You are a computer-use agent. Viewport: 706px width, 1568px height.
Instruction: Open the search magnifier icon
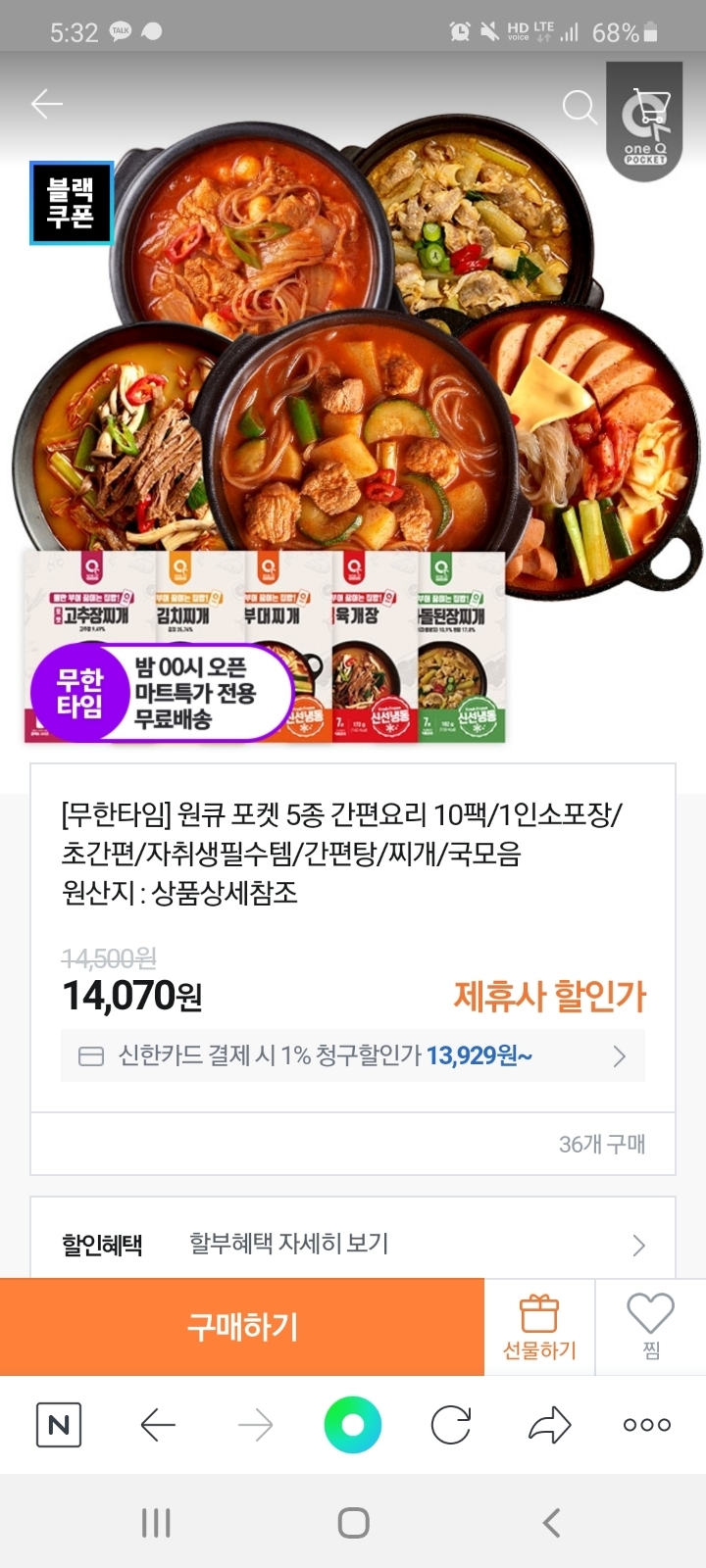(580, 107)
